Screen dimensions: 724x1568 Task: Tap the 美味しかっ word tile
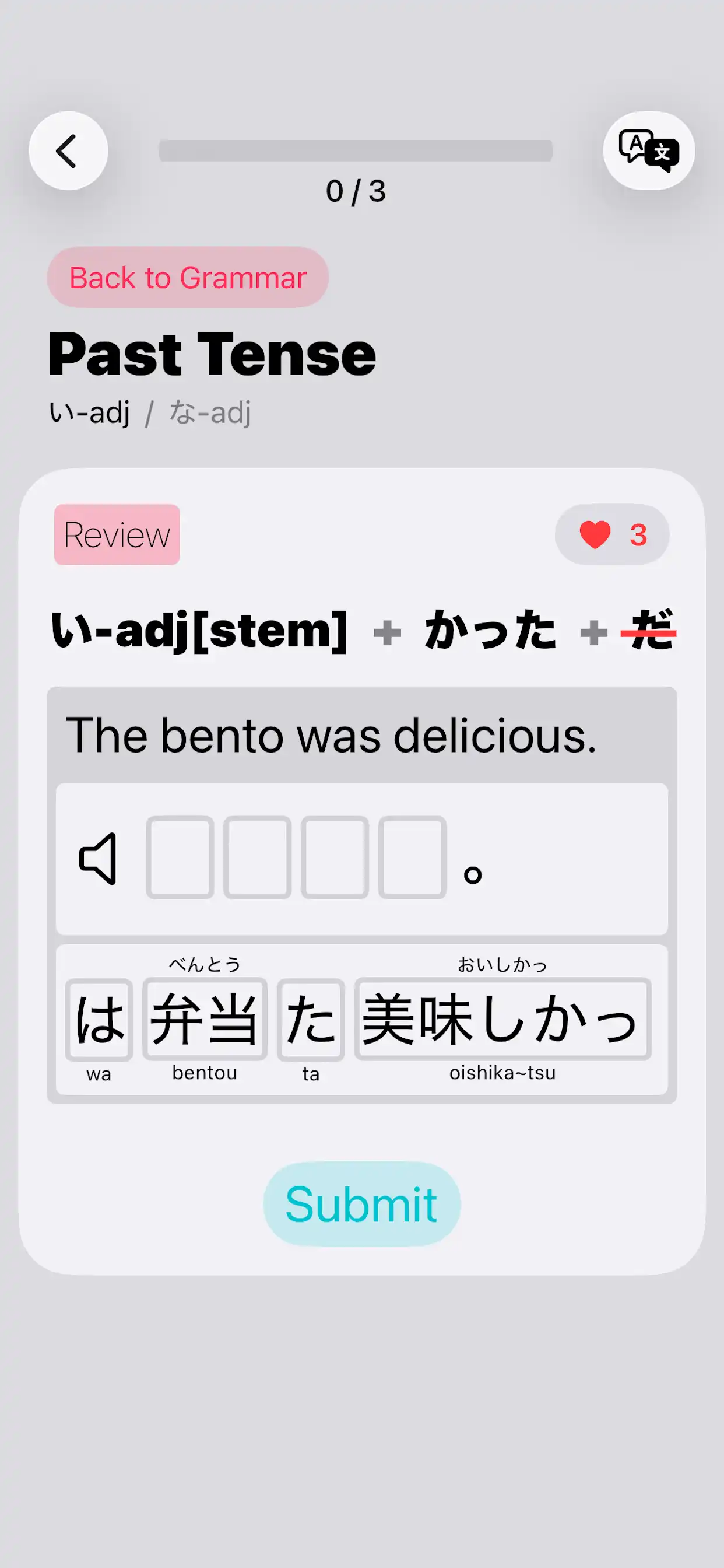pyautogui.click(x=502, y=1020)
